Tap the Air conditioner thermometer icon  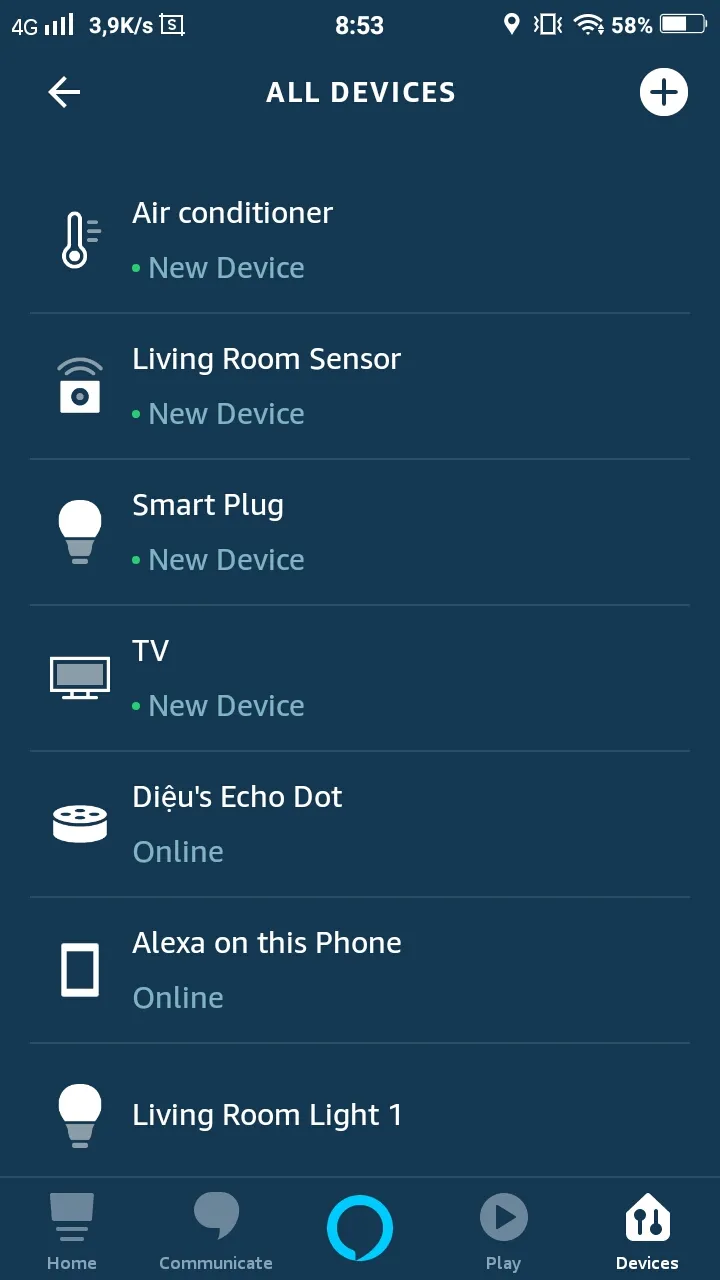(x=80, y=238)
